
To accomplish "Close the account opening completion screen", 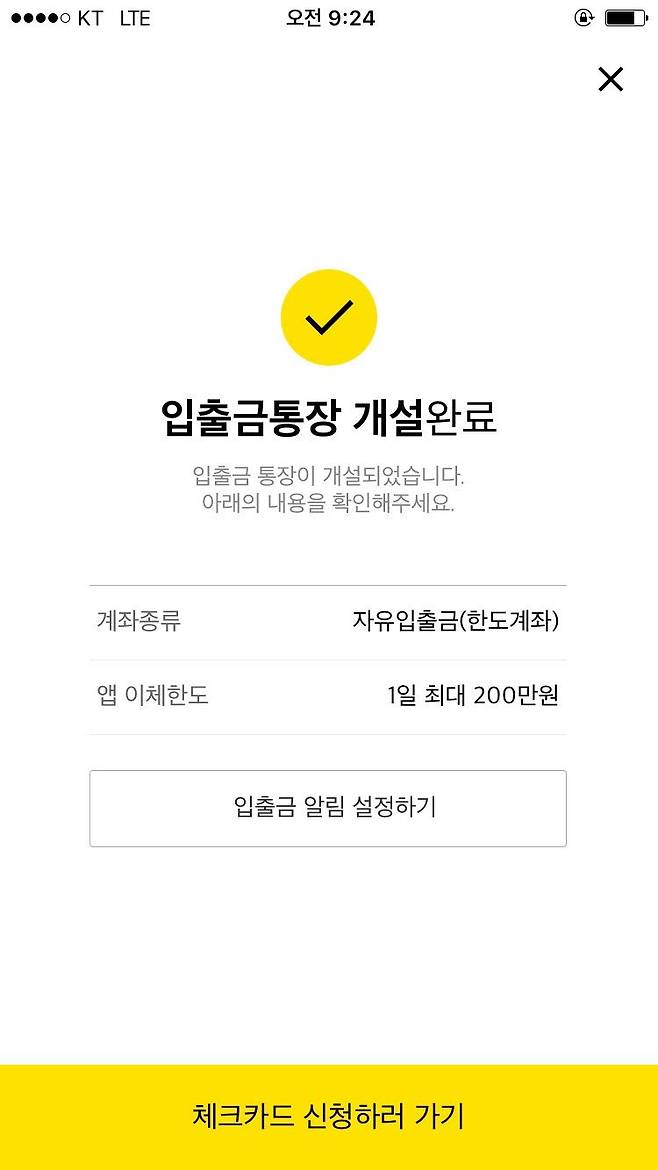I will 610,79.
